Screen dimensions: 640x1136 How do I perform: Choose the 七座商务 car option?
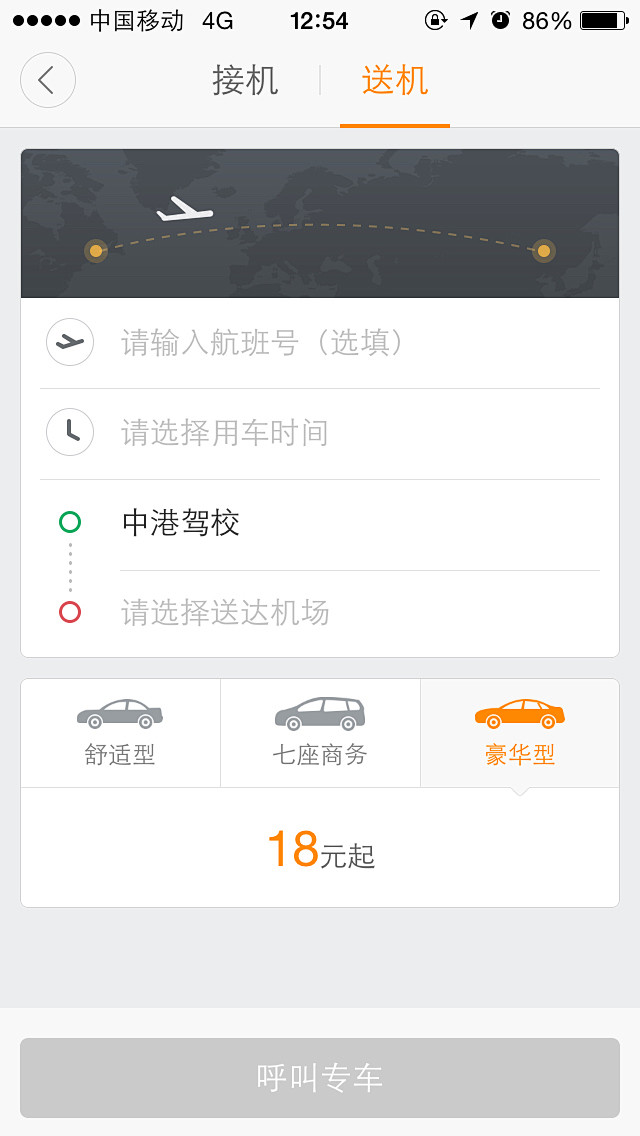pyautogui.click(x=320, y=733)
